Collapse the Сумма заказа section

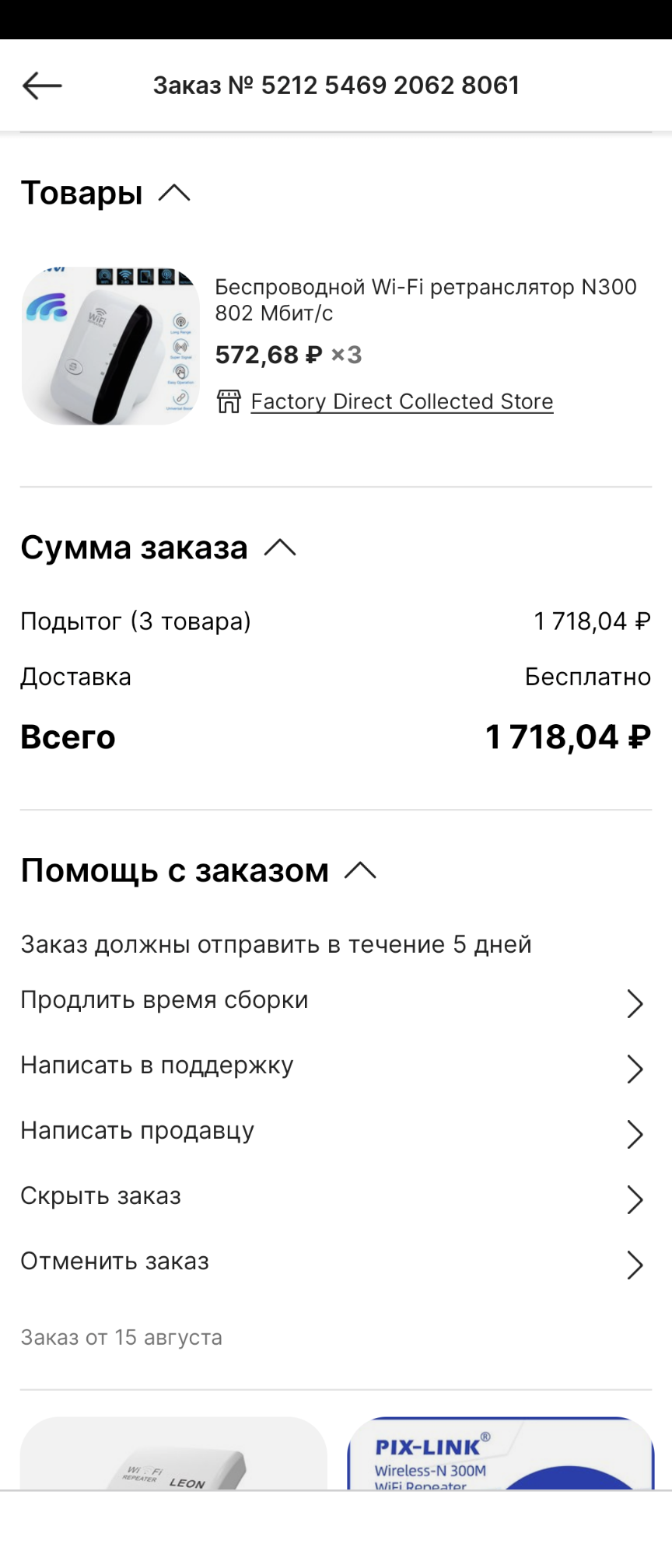(x=280, y=548)
